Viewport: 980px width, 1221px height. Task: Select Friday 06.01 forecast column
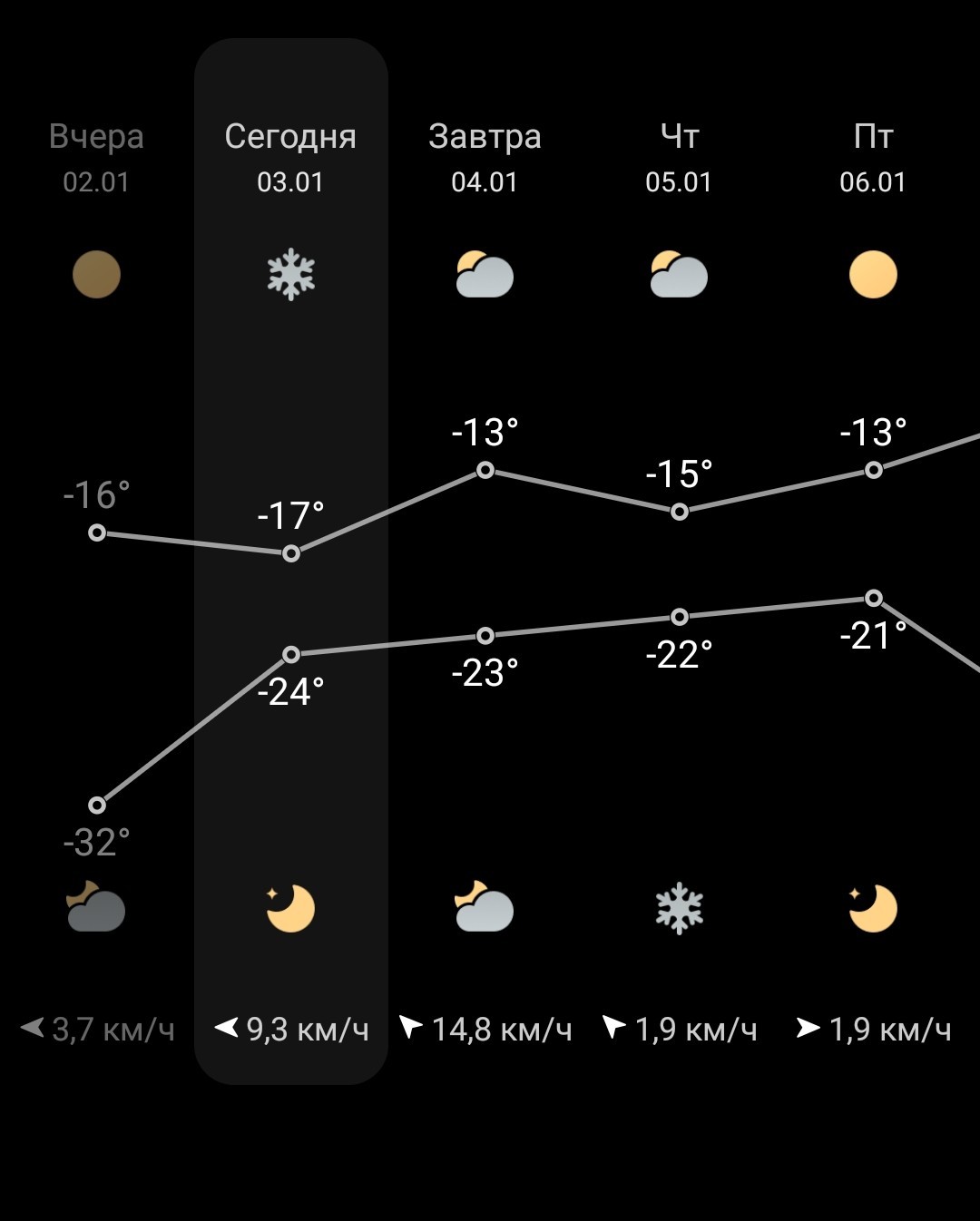coord(874,561)
